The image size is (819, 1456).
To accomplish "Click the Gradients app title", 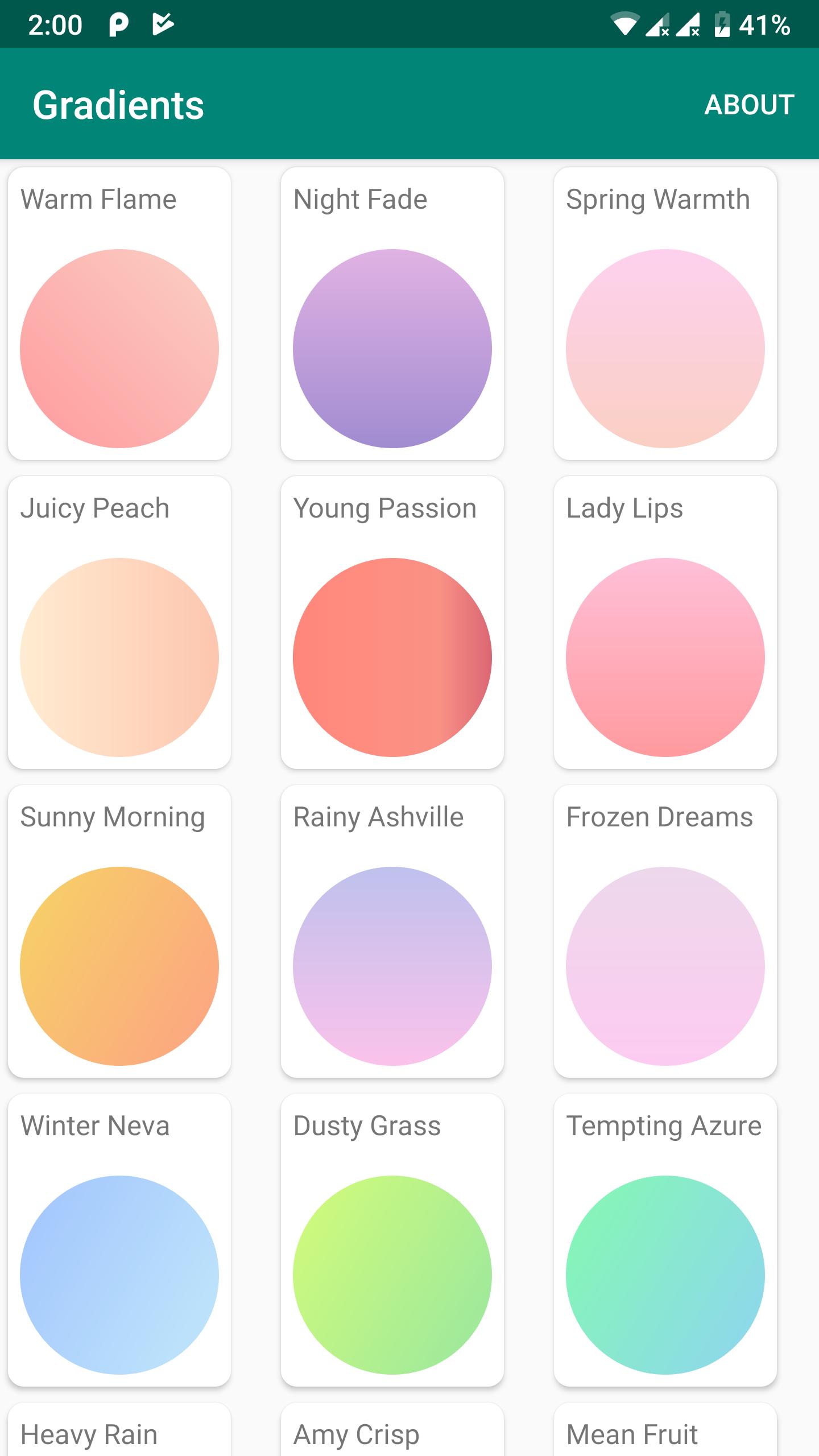I will (x=118, y=104).
